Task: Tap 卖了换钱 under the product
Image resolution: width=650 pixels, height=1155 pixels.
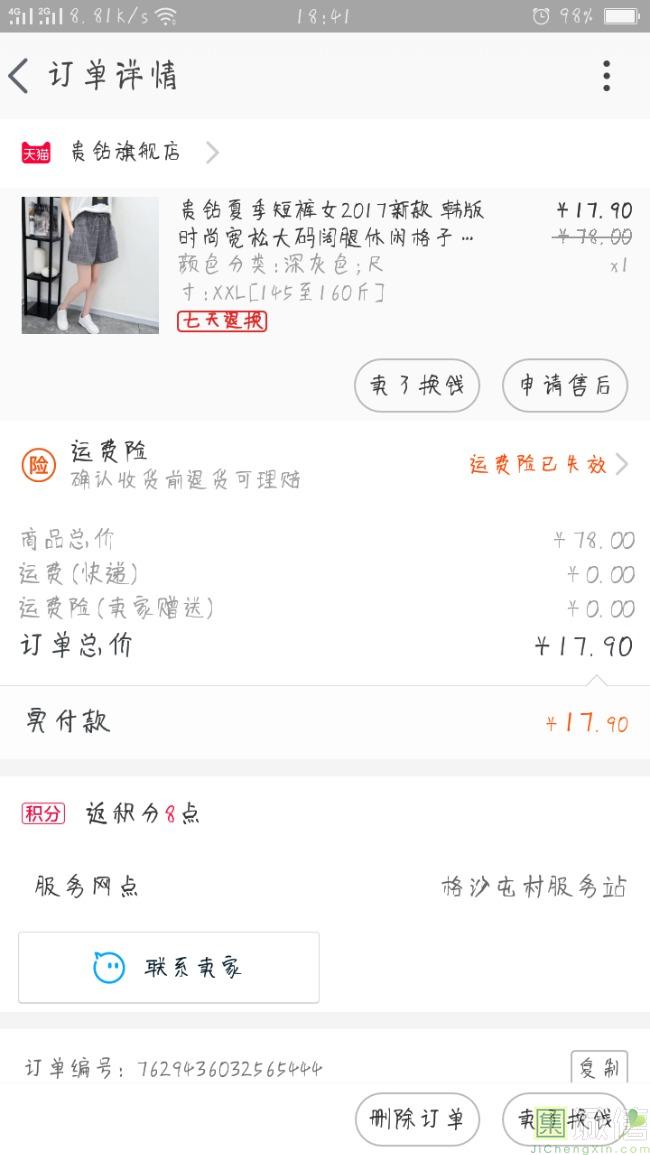Action: (417, 385)
